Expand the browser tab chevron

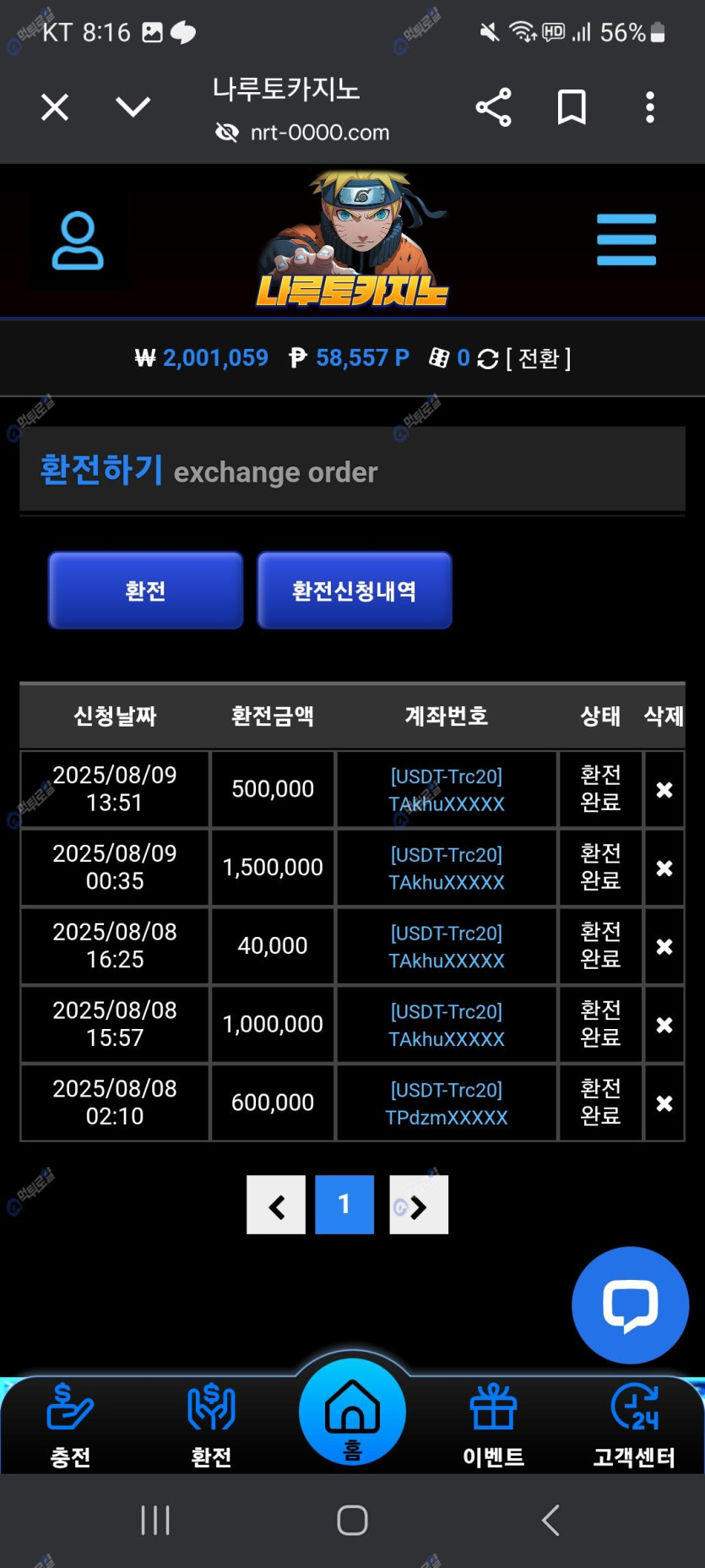pyautogui.click(x=133, y=107)
